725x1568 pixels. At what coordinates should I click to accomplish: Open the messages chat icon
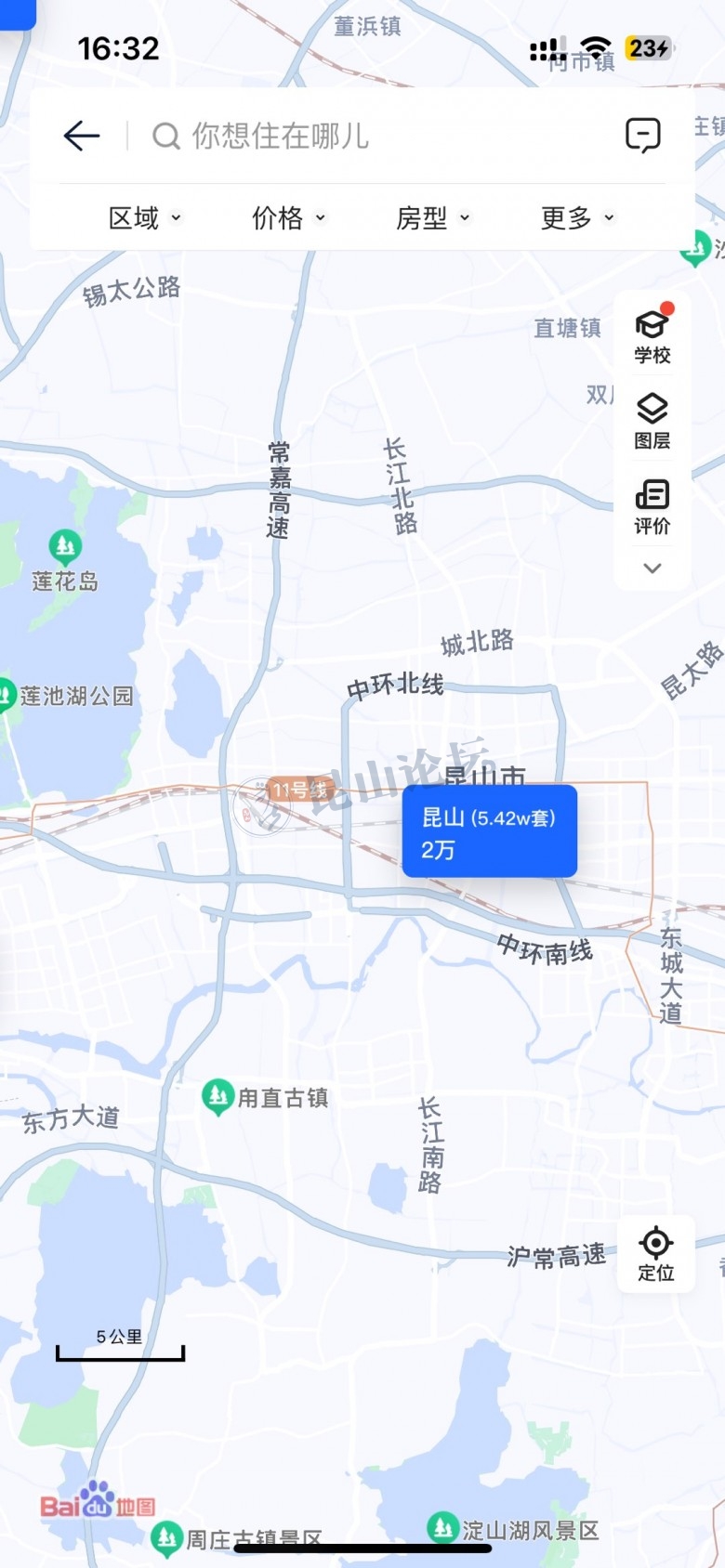(642, 136)
